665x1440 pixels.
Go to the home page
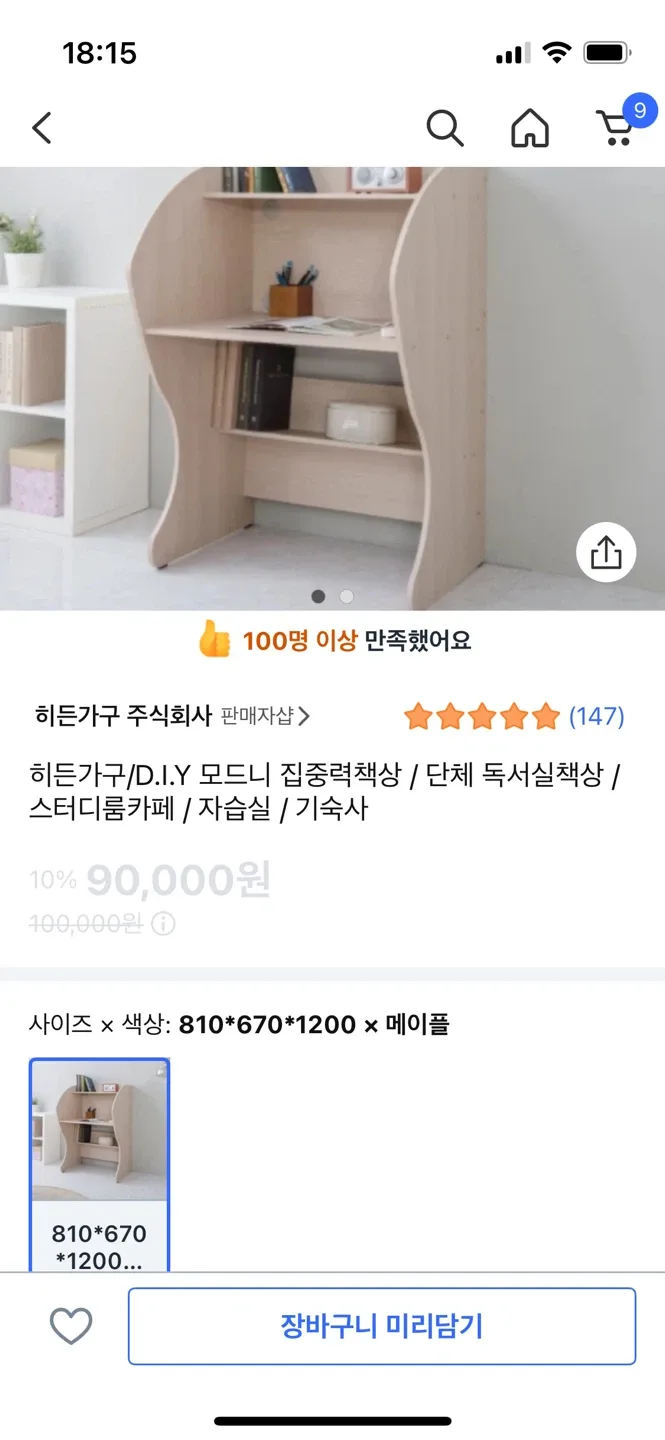pos(530,128)
